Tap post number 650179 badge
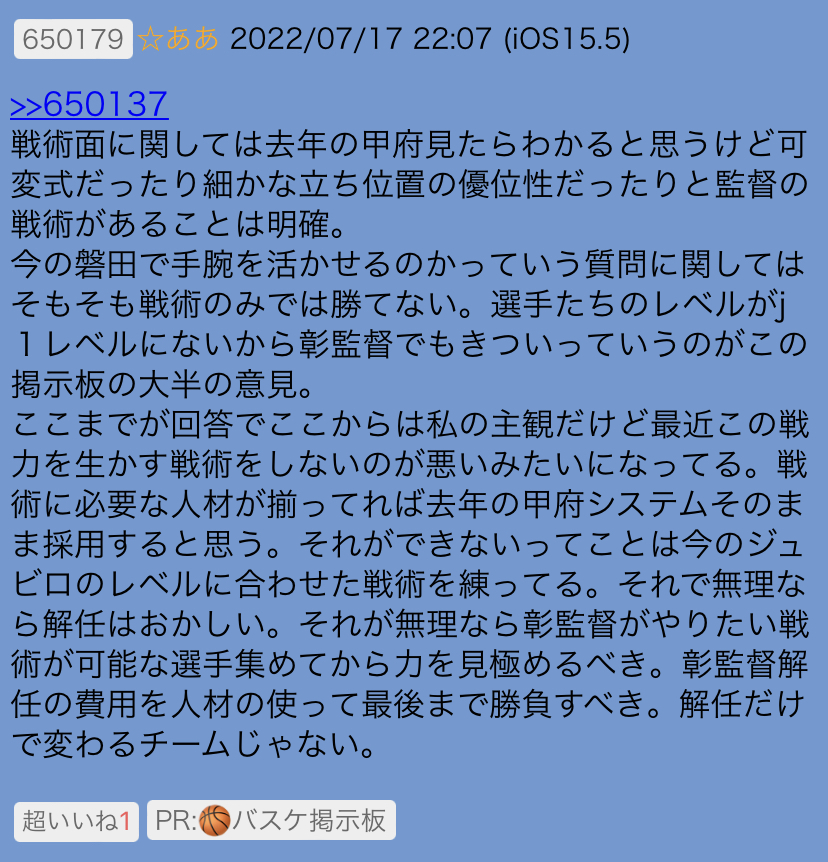 (x=73, y=39)
